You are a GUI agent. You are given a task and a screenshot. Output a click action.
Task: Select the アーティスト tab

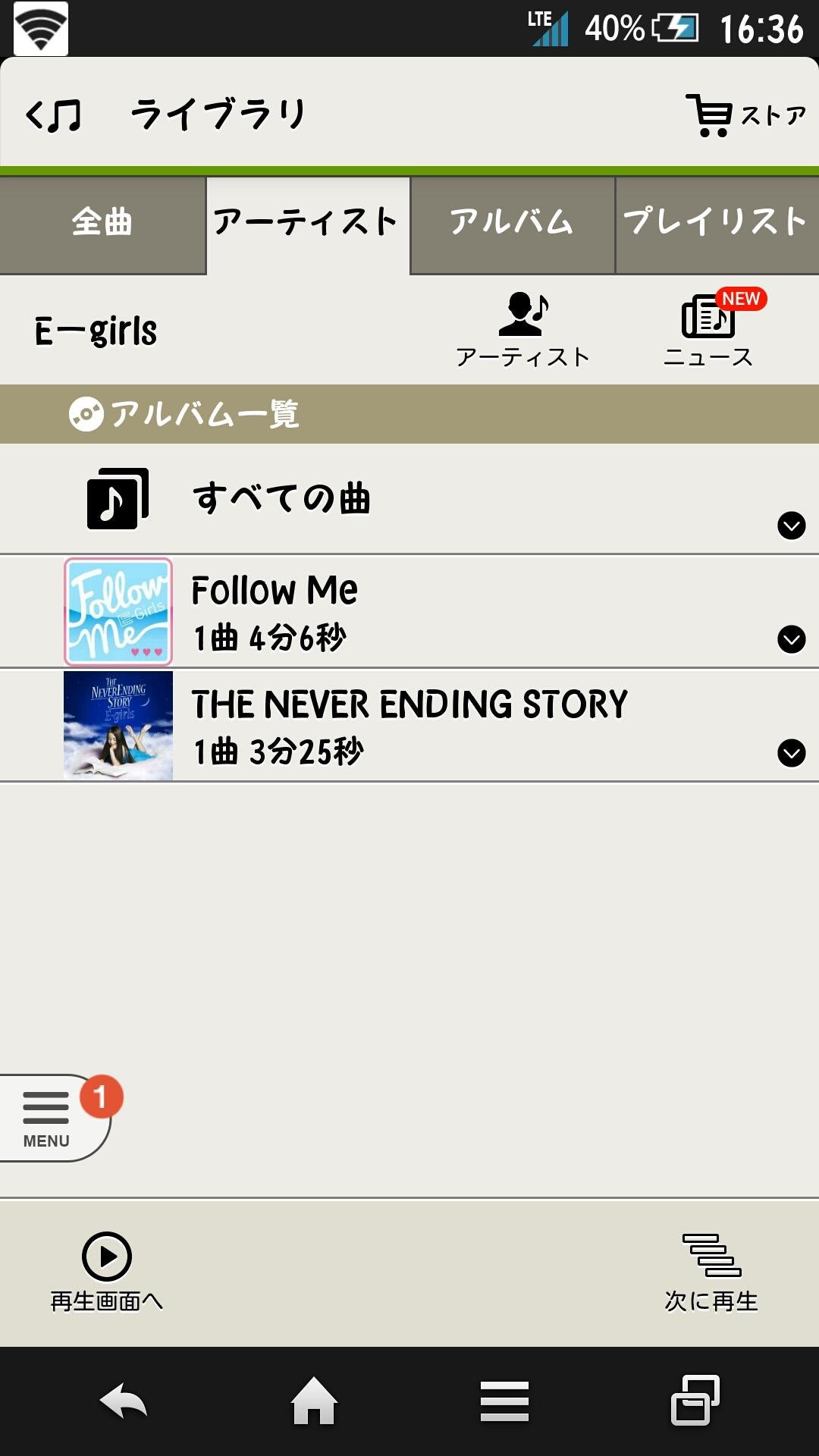[308, 224]
